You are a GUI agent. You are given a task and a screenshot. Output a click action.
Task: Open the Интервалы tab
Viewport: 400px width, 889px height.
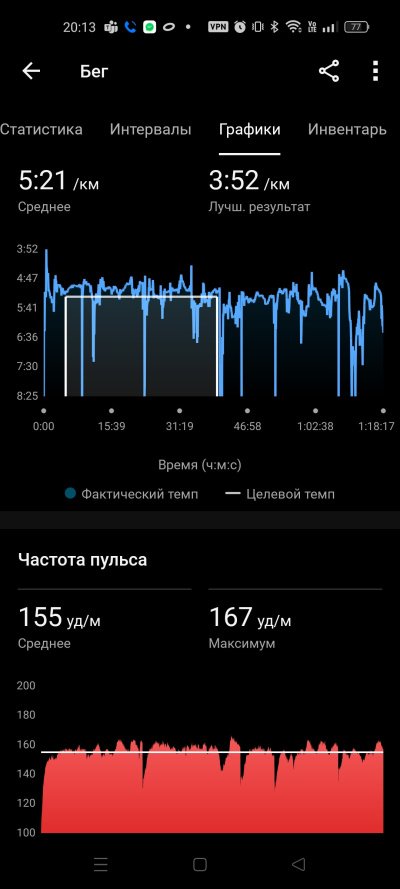point(151,129)
